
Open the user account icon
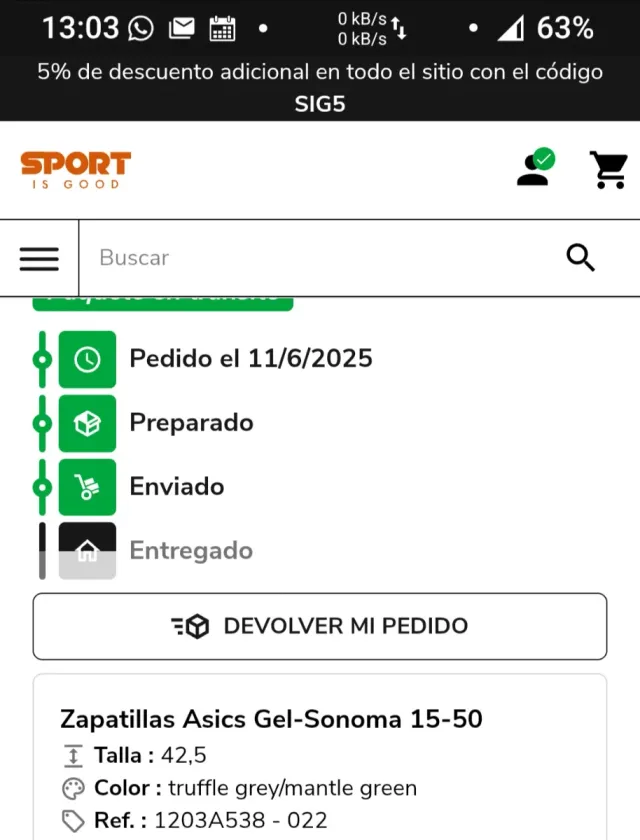point(535,169)
